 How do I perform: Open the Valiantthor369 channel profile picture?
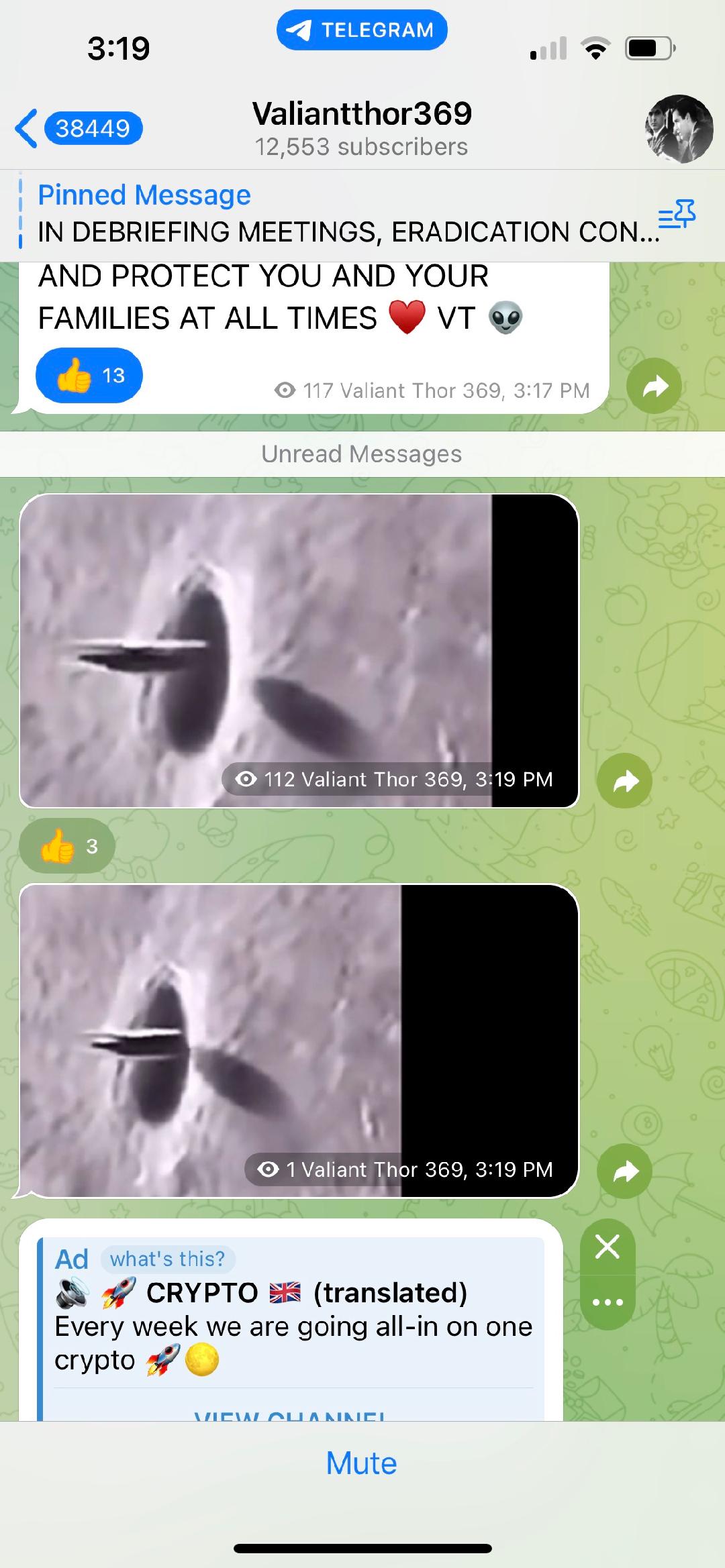coord(679,129)
